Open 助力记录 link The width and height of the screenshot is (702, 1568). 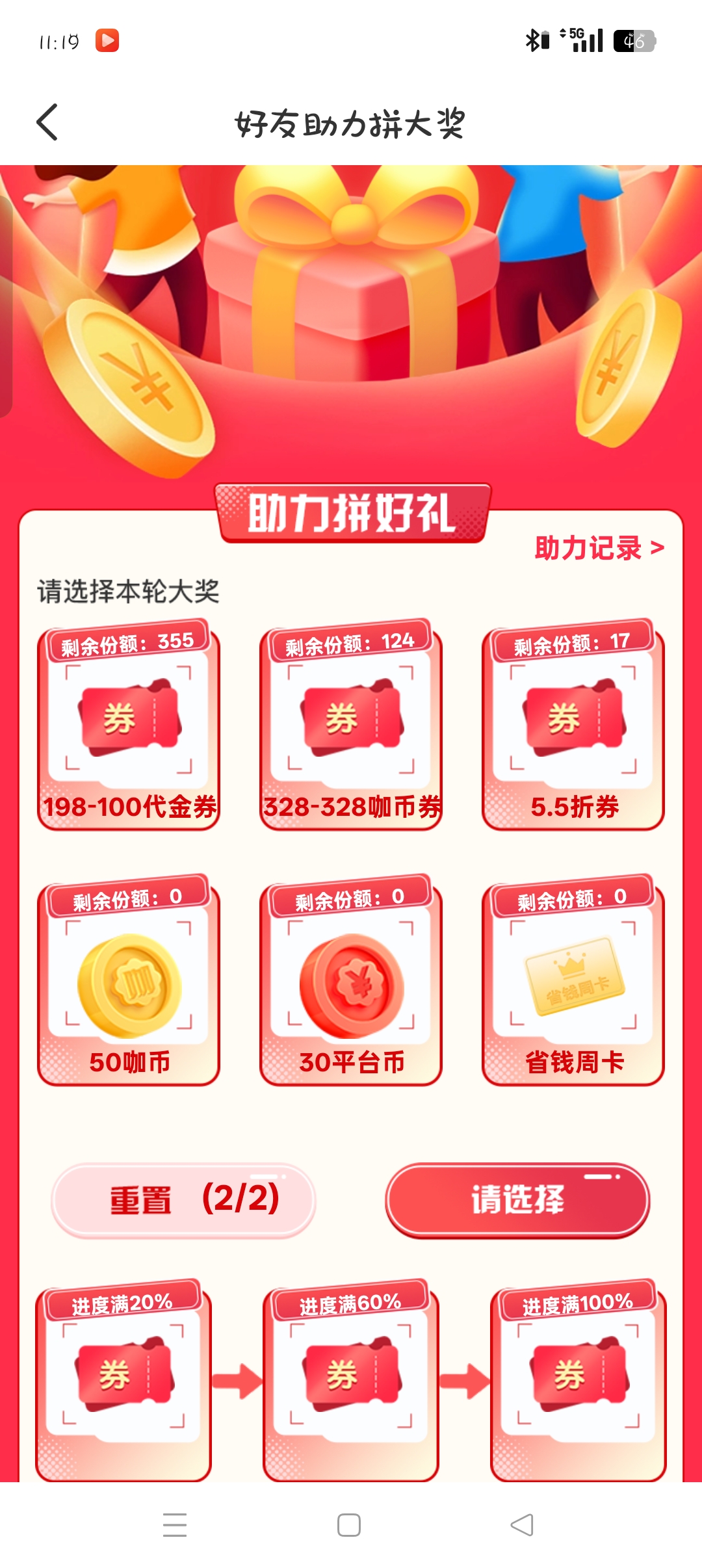(599, 548)
